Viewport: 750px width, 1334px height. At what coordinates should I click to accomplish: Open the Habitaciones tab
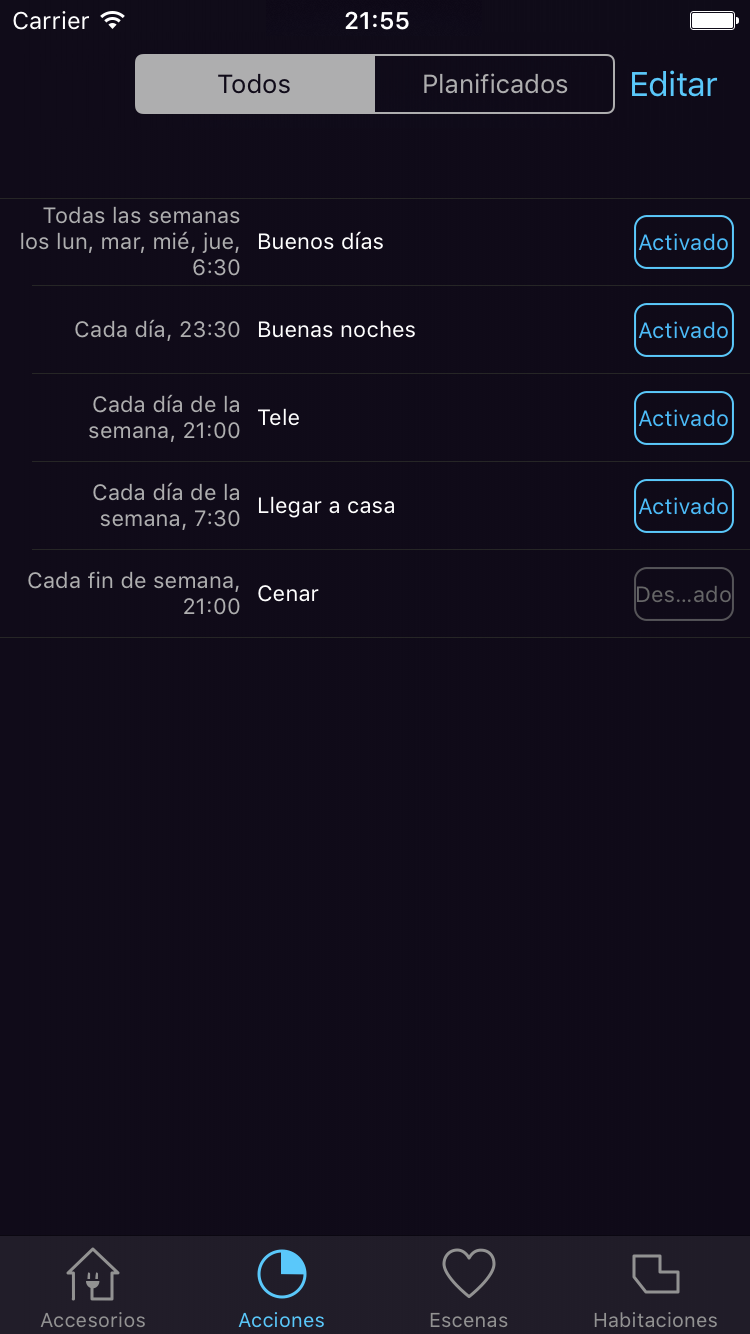pyautogui.click(x=656, y=1288)
